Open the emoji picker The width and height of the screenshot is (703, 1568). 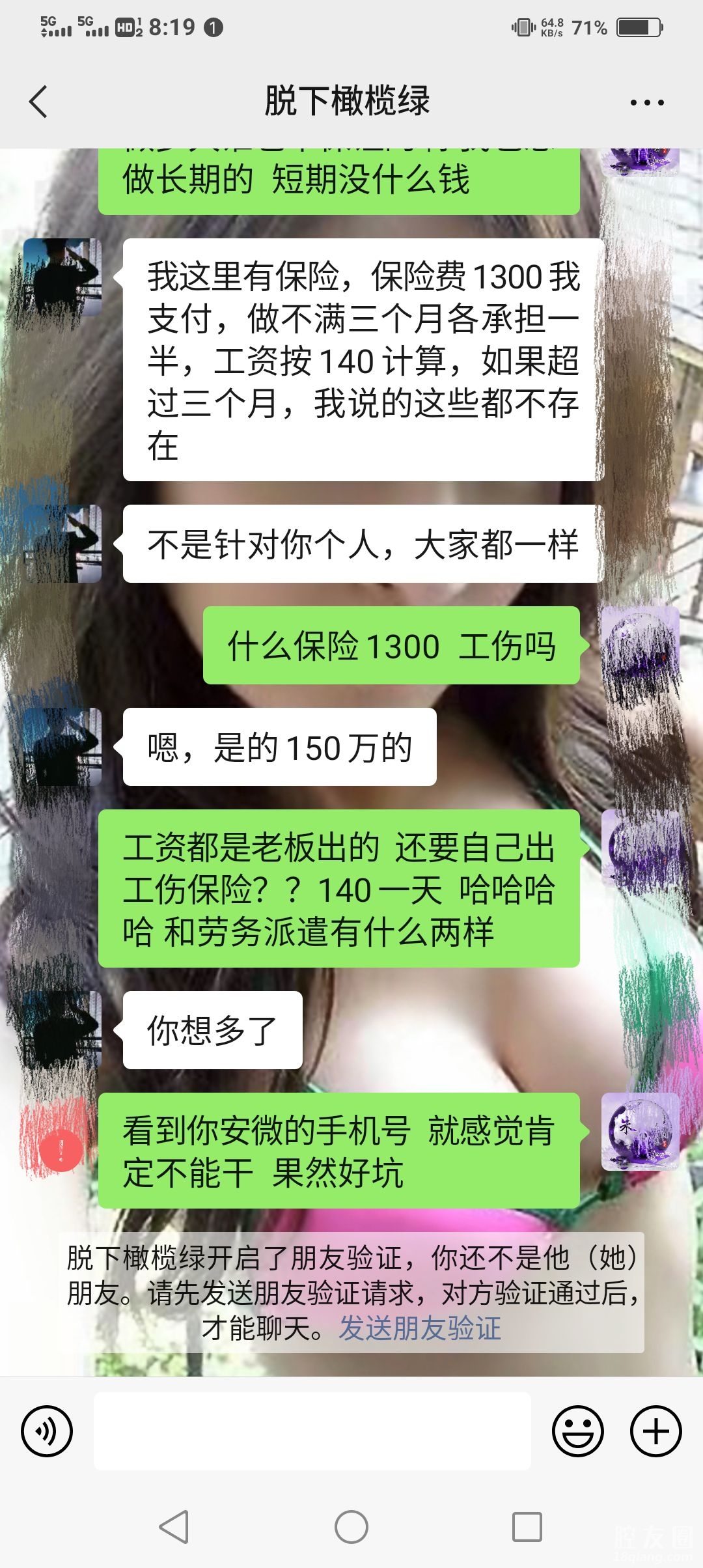(577, 1431)
